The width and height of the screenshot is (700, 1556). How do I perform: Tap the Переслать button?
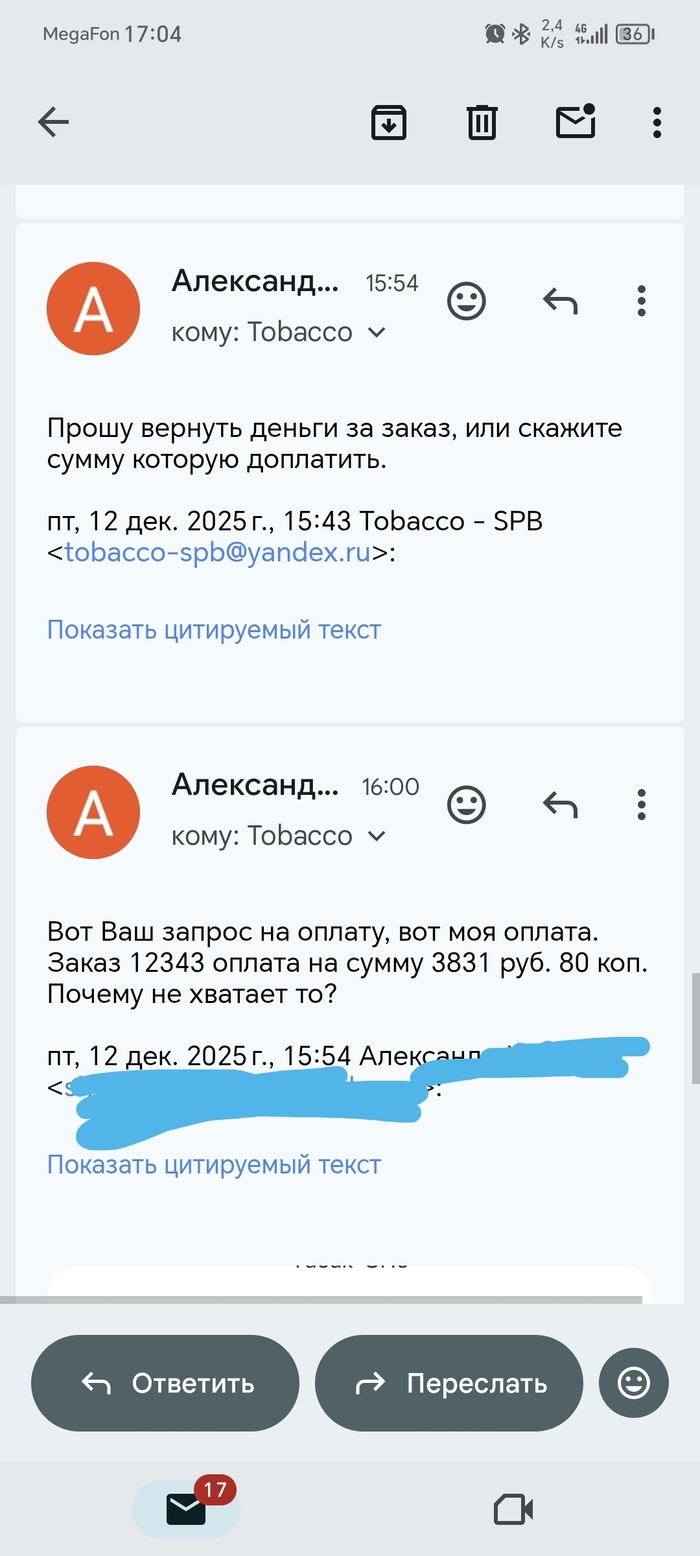[x=449, y=1383]
